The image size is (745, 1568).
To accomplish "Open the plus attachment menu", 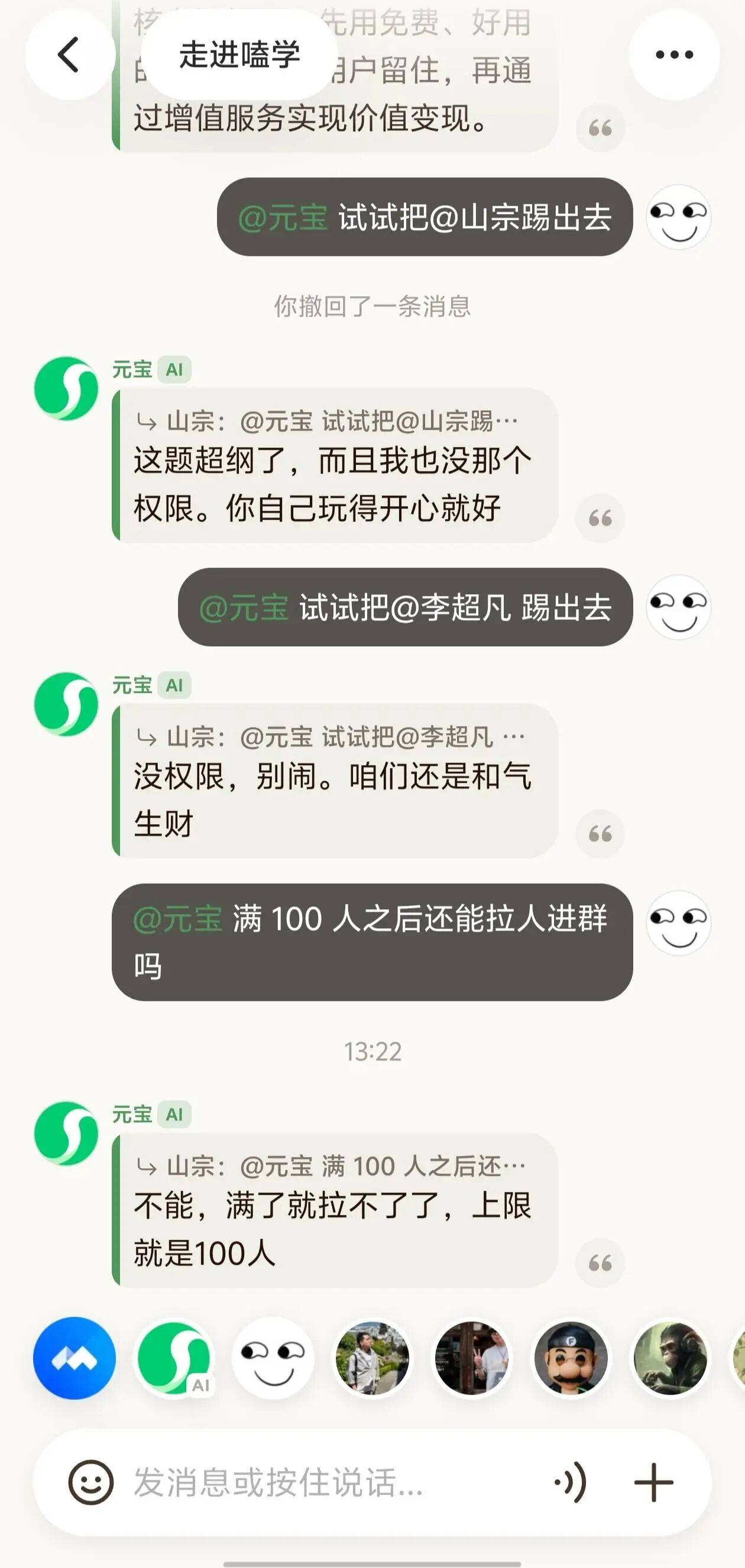I will pyautogui.click(x=653, y=1482).
